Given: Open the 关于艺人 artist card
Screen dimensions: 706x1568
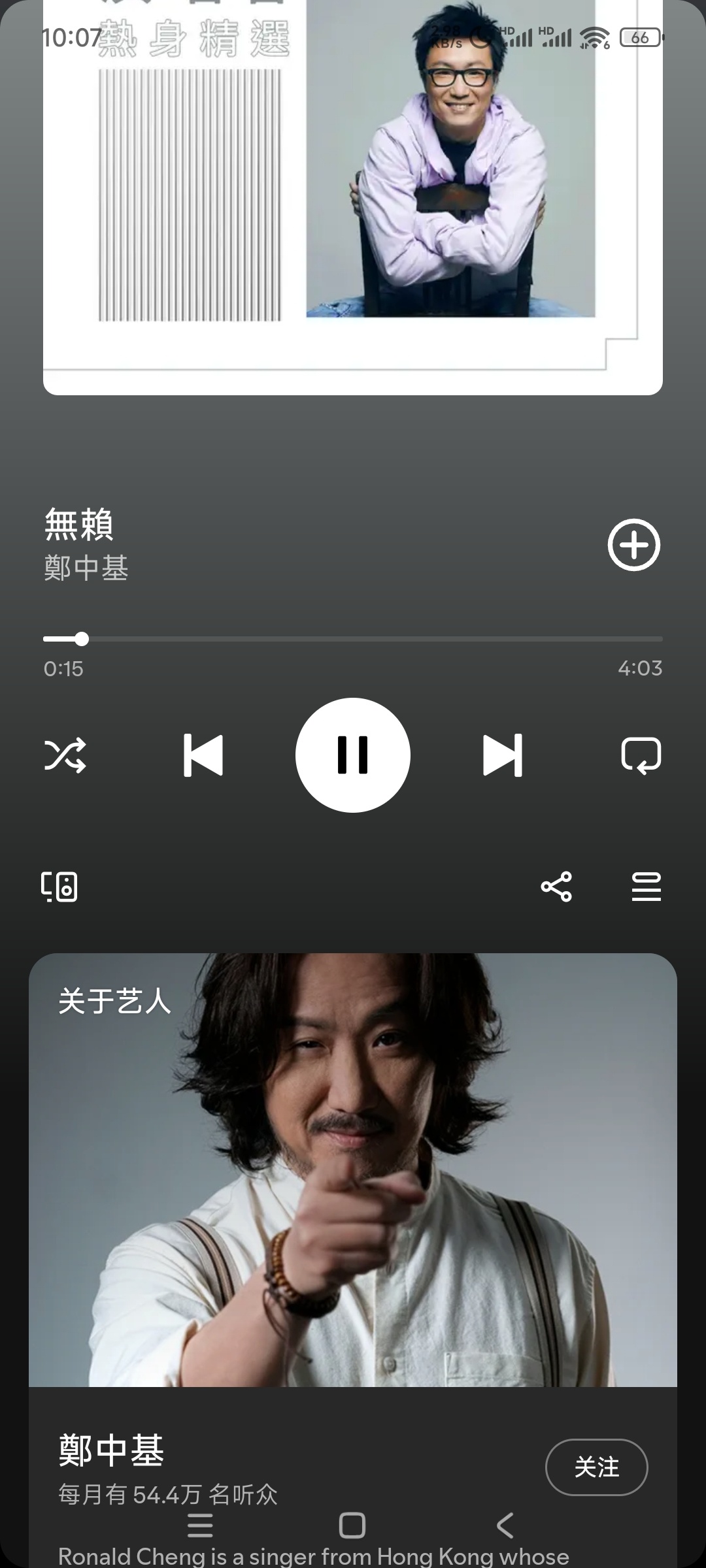Looking at the screenshot, I should tap(353, 1169).
